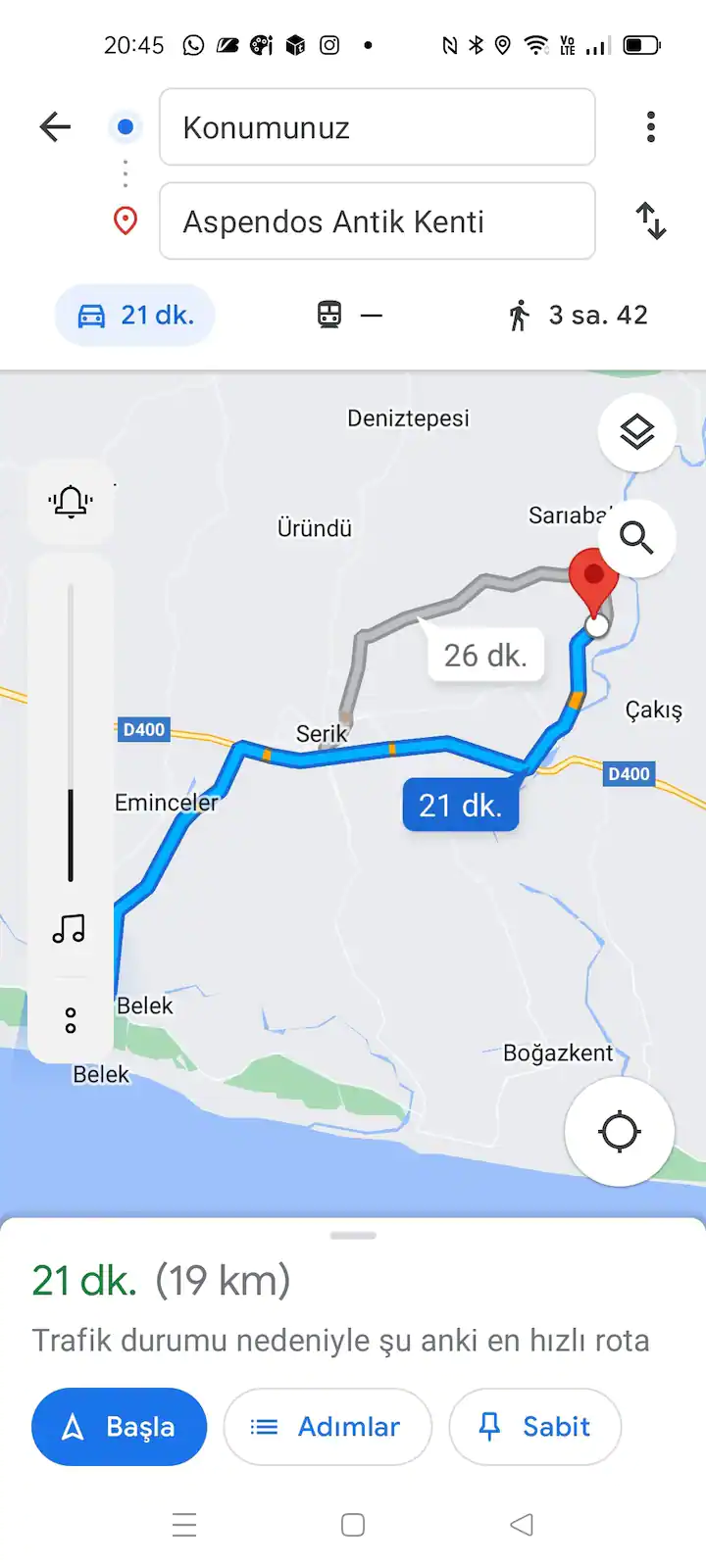This screenshot has width=706, height=1568.
Task: Switch to the public transit tab
Action: click(349, 316)
